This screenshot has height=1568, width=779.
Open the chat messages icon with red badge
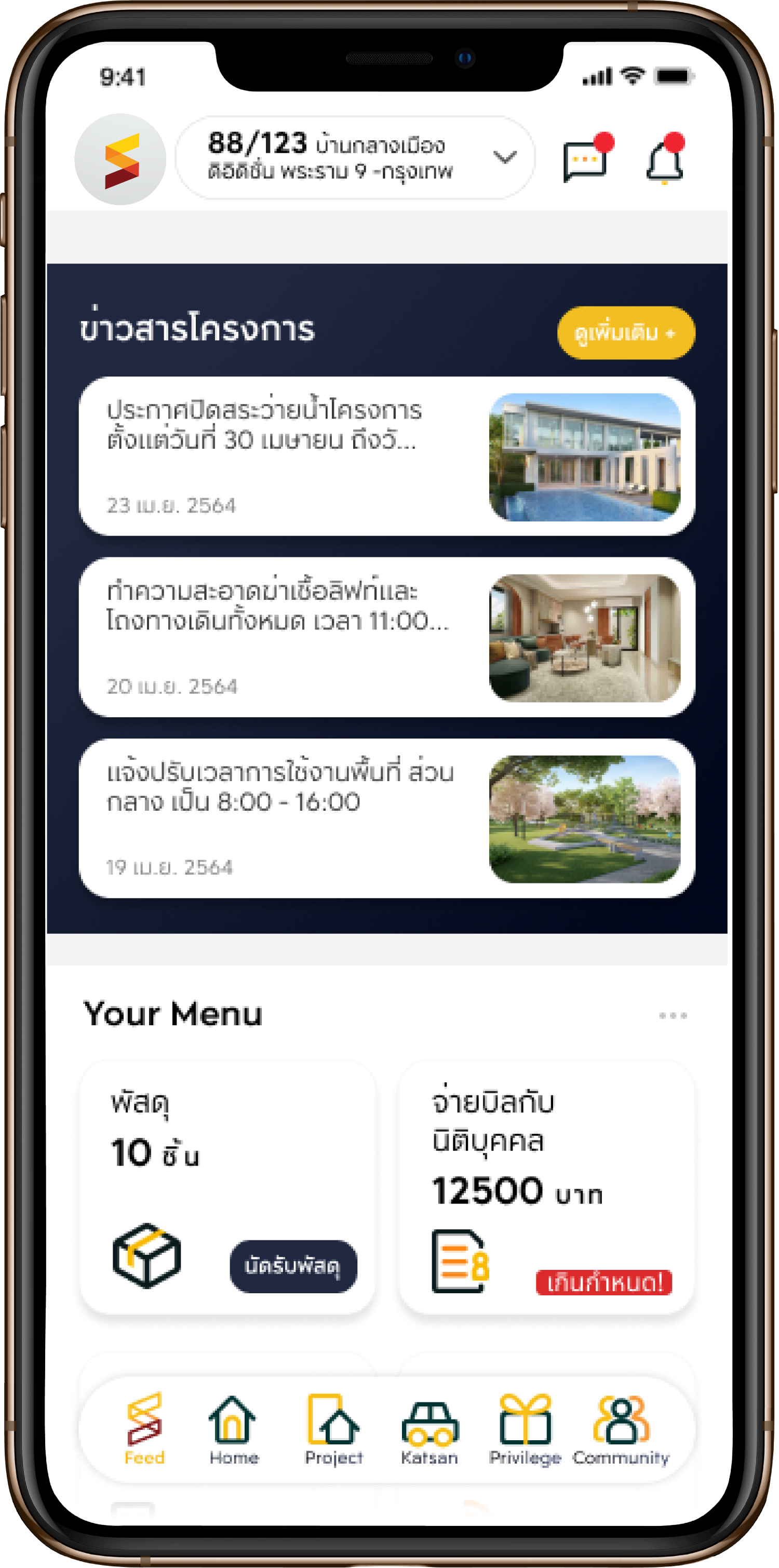point(585,159)
